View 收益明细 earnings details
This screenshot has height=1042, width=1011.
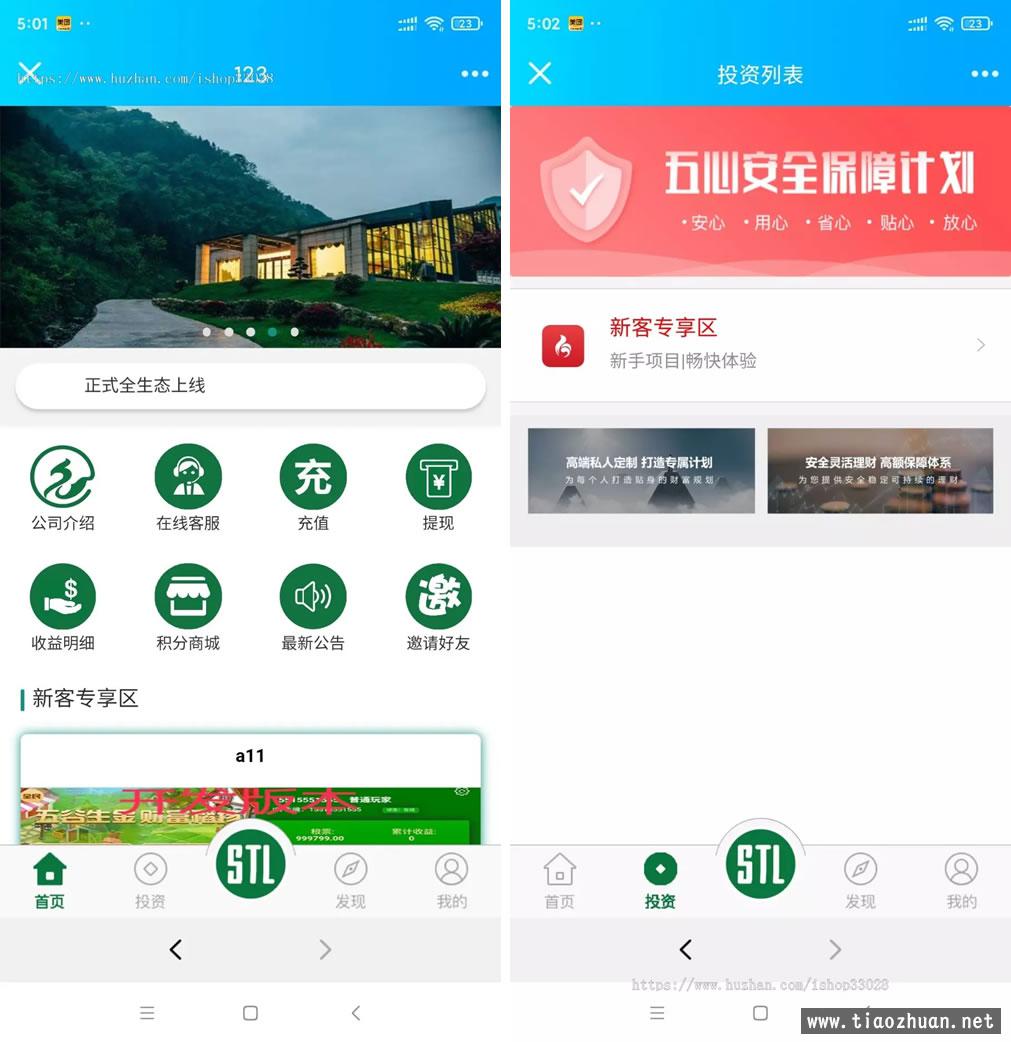click(63, 608)
